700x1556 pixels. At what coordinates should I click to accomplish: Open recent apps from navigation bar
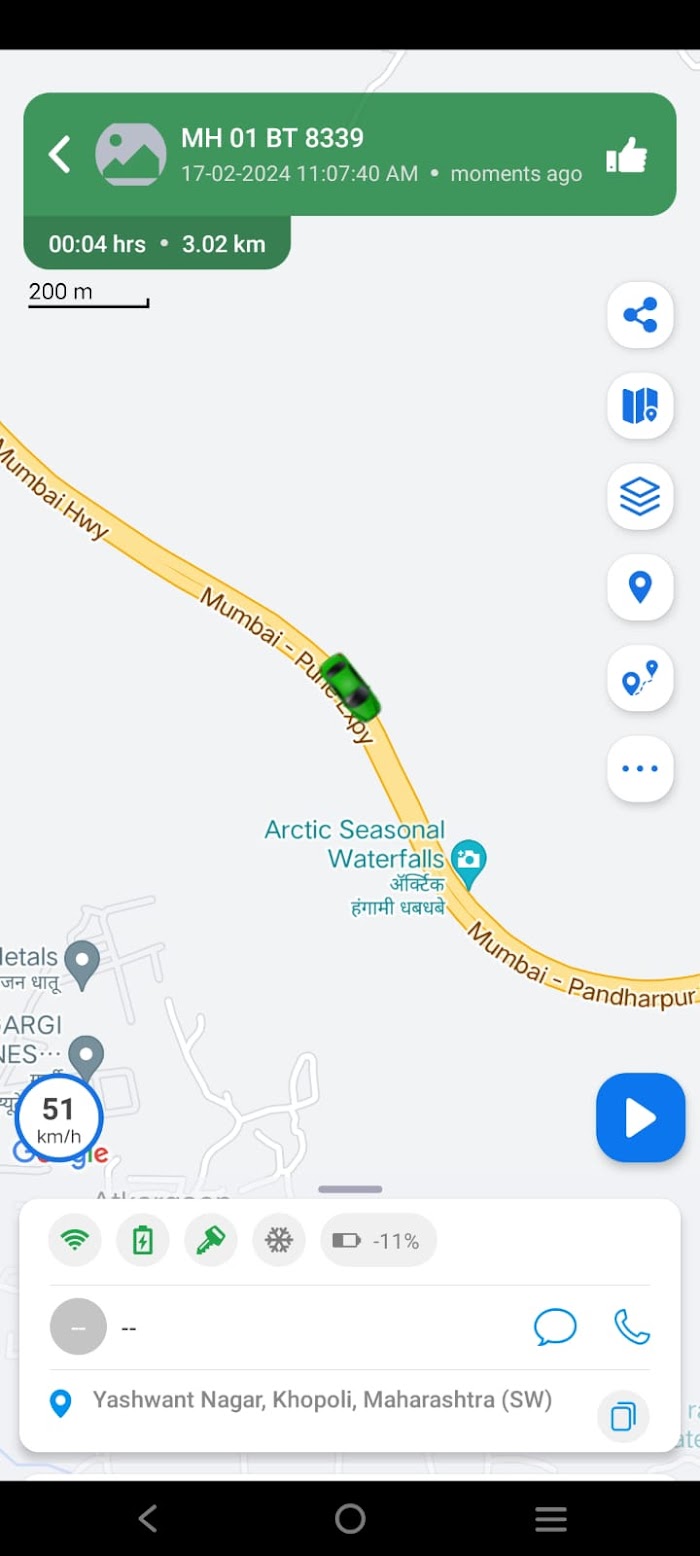(x=551, y=1519)
